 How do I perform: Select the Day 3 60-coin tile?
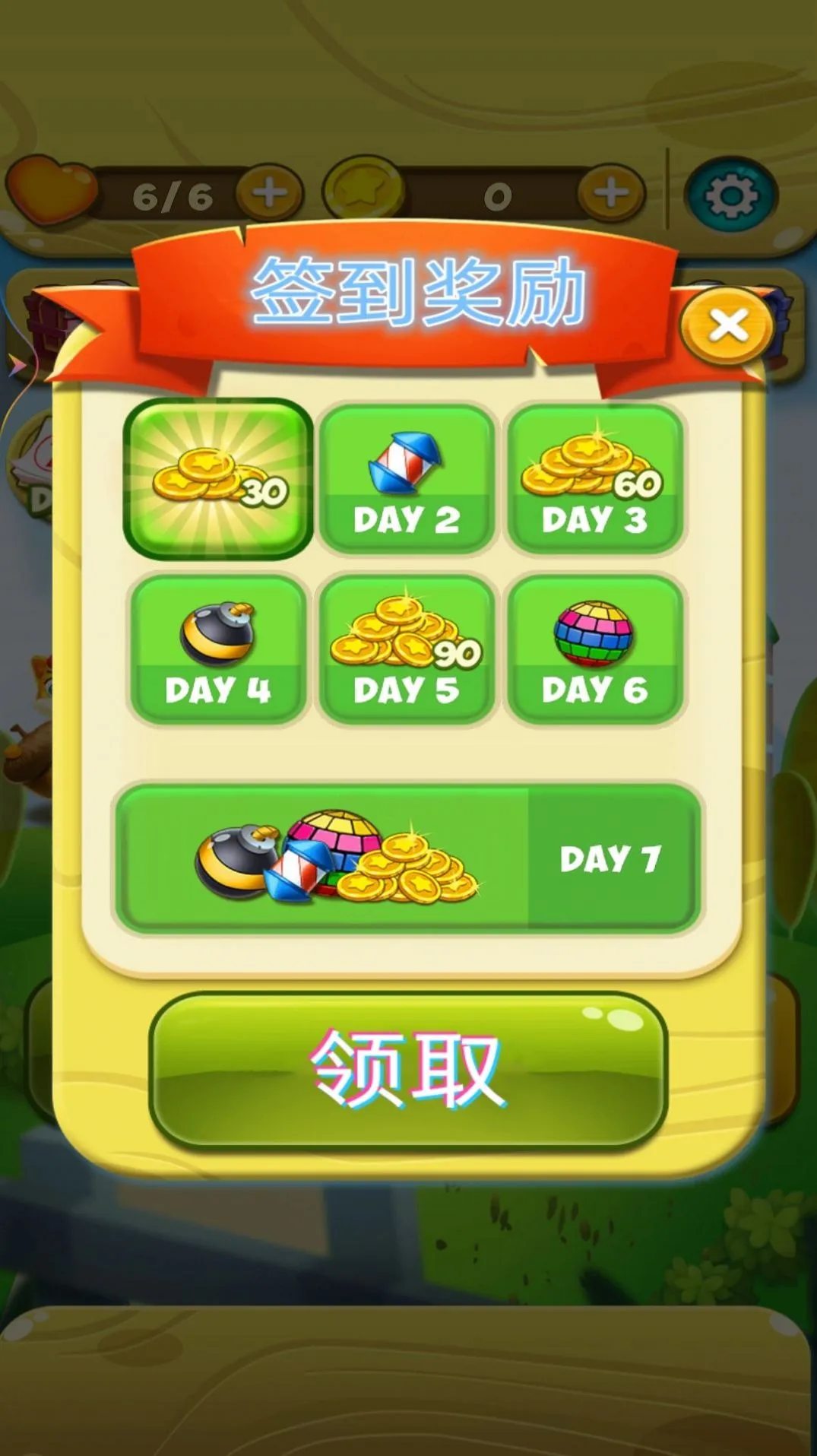click(594, 479)
